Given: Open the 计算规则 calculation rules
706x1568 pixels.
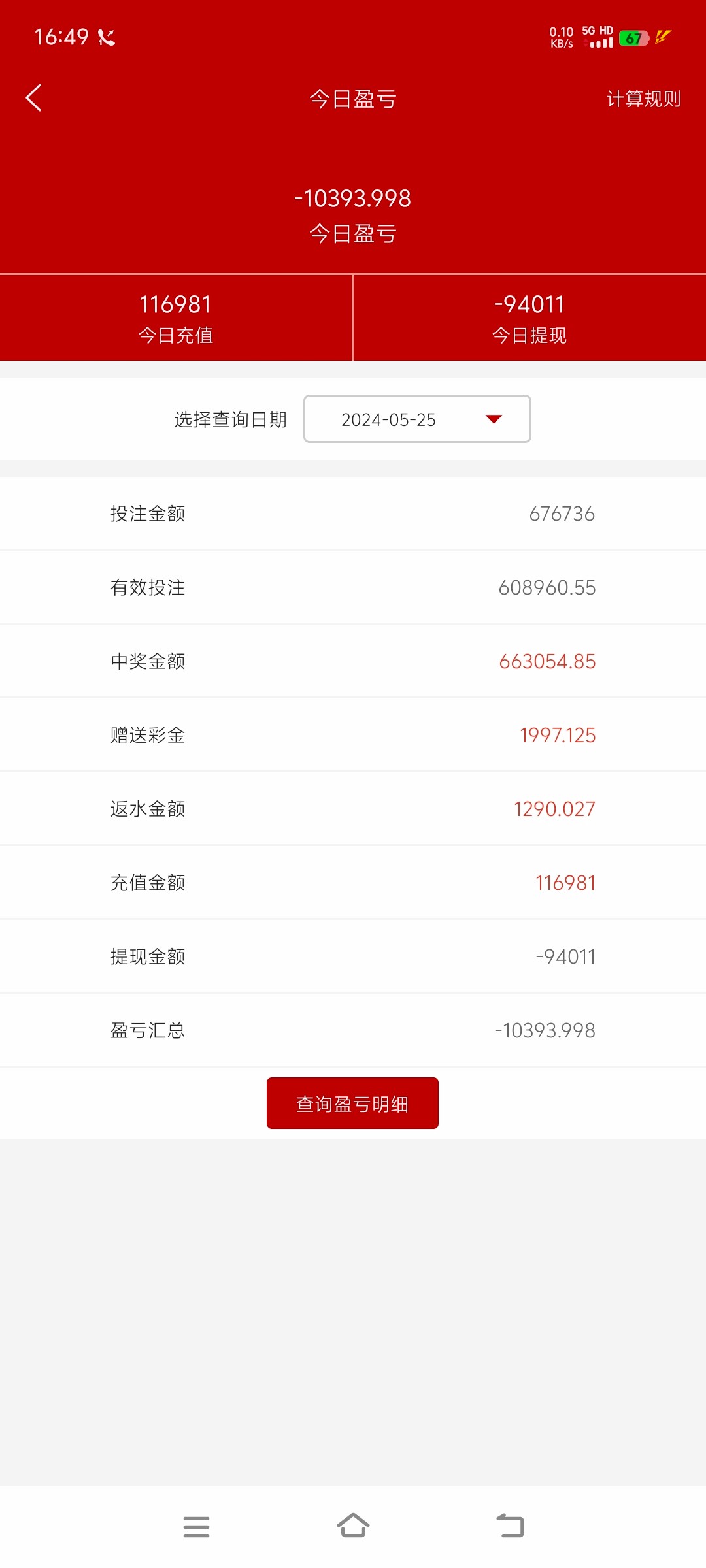Looking at the screenshot, I should click(643, 99).
